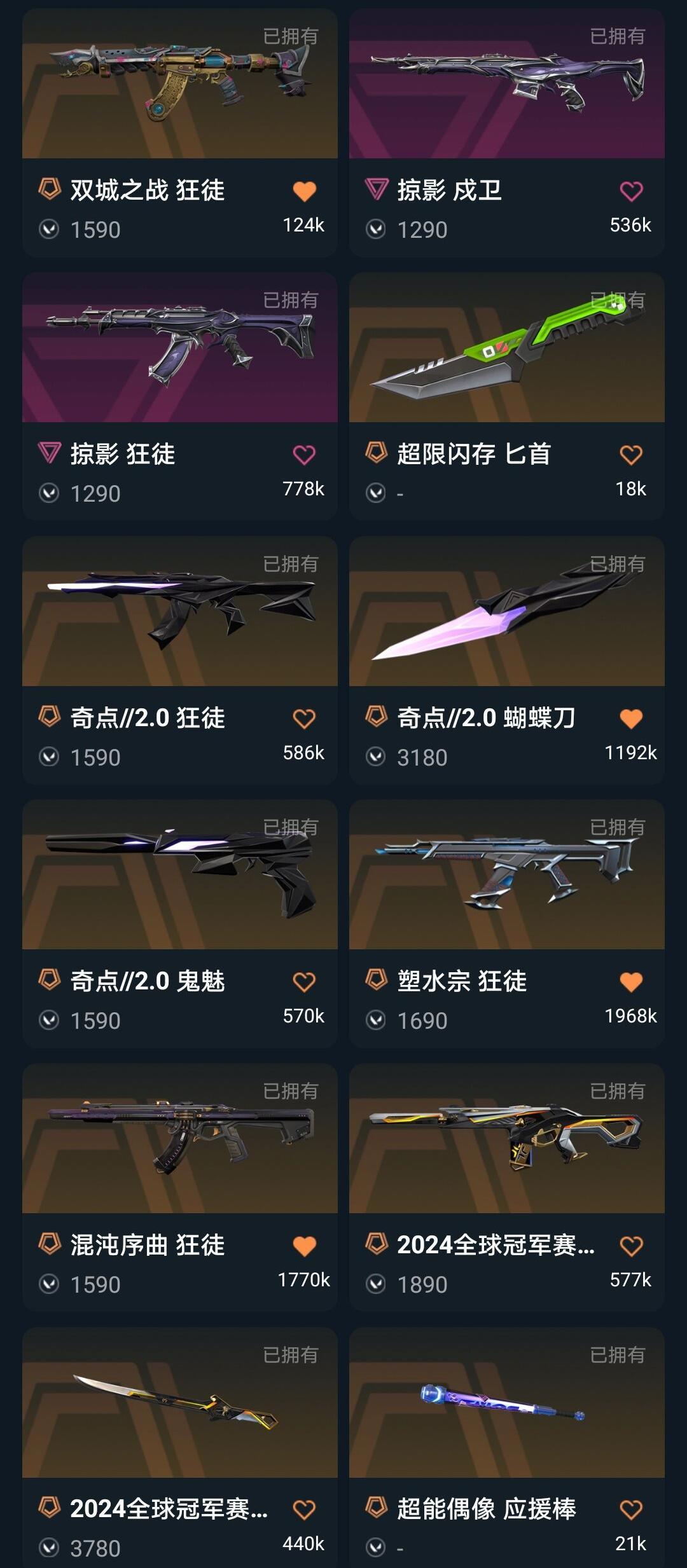Open the 超能偶像 应援棒 card
The image size is (687, 1568).
pos(506,1408)
